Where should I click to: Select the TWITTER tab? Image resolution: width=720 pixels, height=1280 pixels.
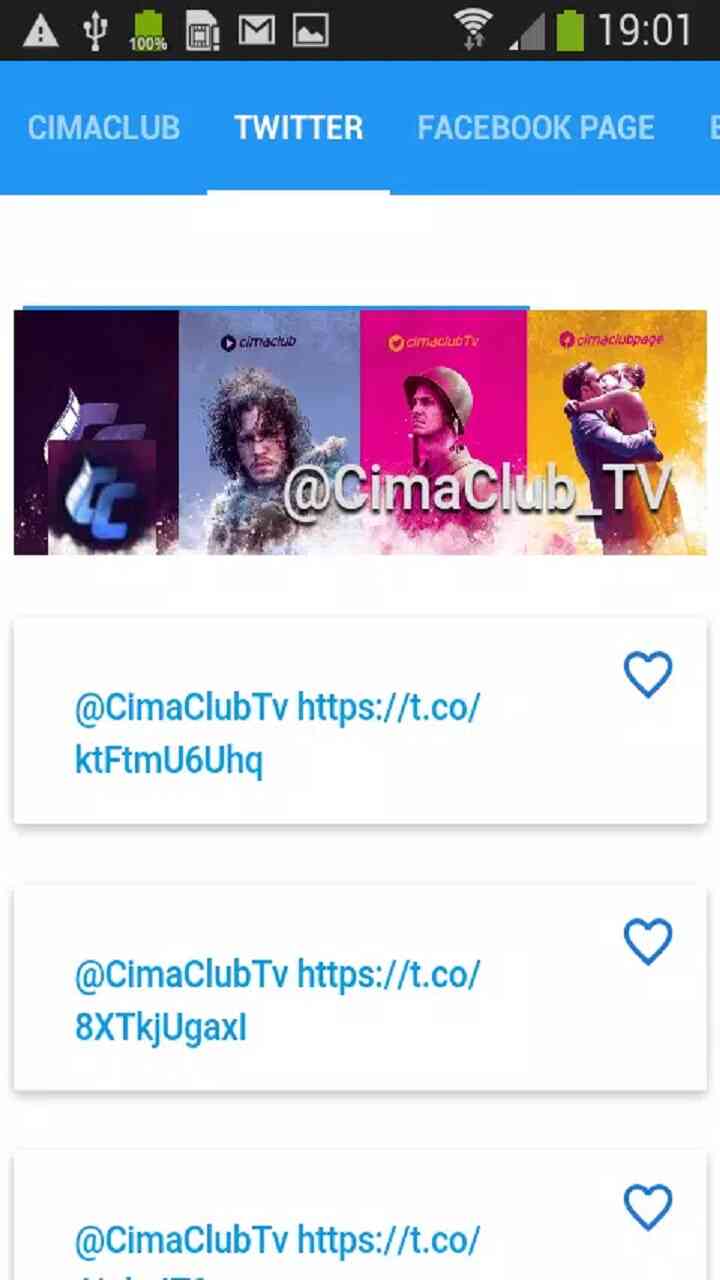pos(298,127)
